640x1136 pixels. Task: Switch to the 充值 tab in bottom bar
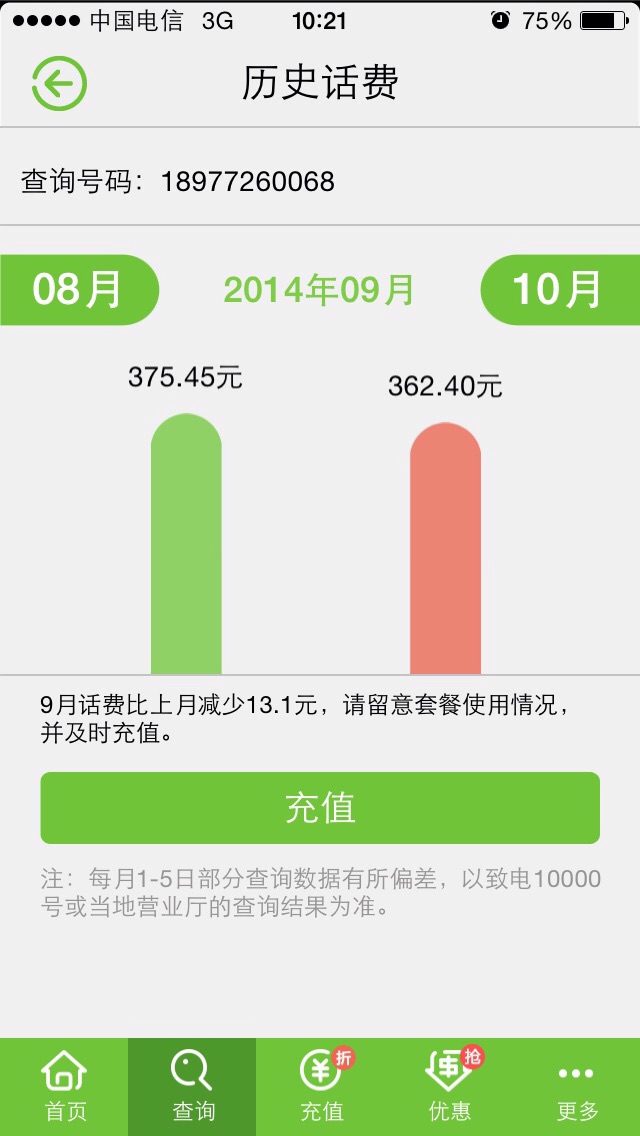[321, 1088]
